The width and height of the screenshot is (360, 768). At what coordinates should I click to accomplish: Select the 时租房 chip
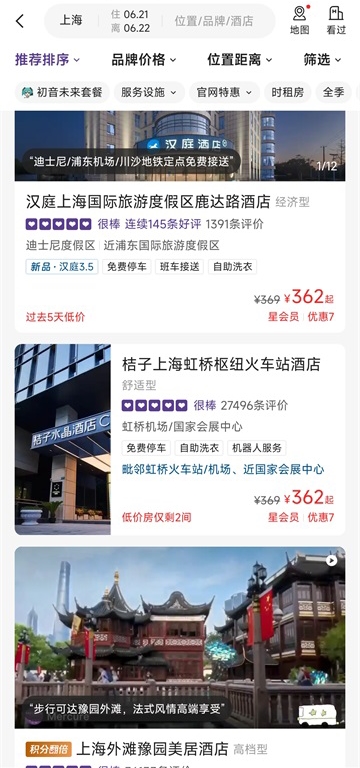click(x=288, y=92)
